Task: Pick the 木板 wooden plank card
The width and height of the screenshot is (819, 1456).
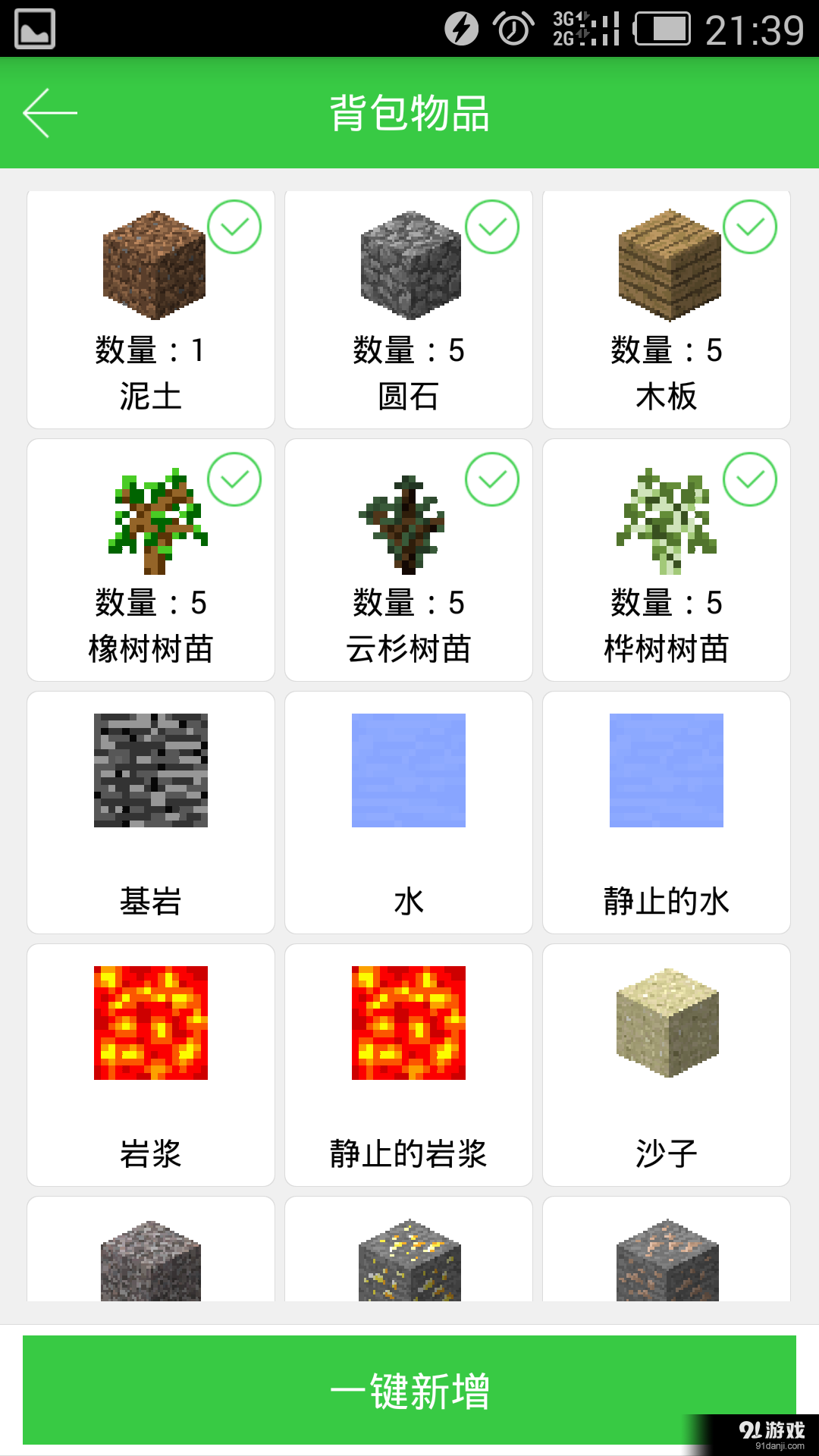Action: (x=667, y=309)
